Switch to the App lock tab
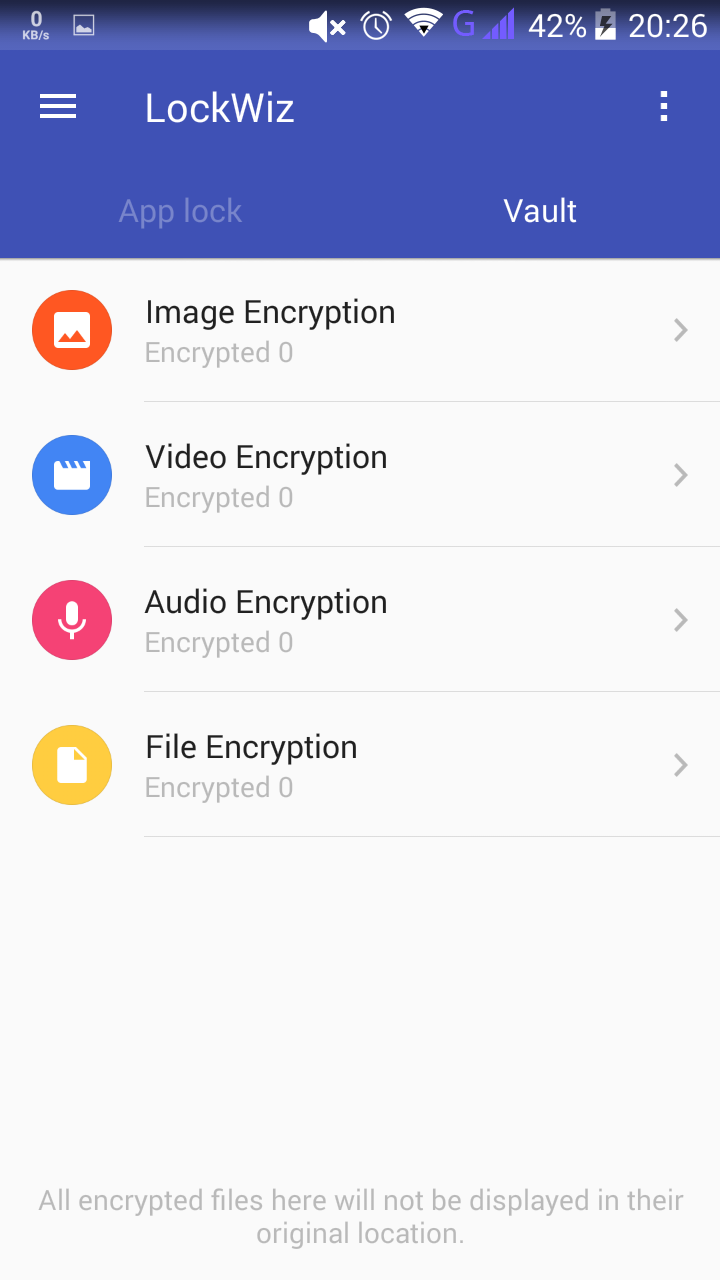Image resolution: width=720 pixels, height=1280 pixels. [x=180, y=211]
